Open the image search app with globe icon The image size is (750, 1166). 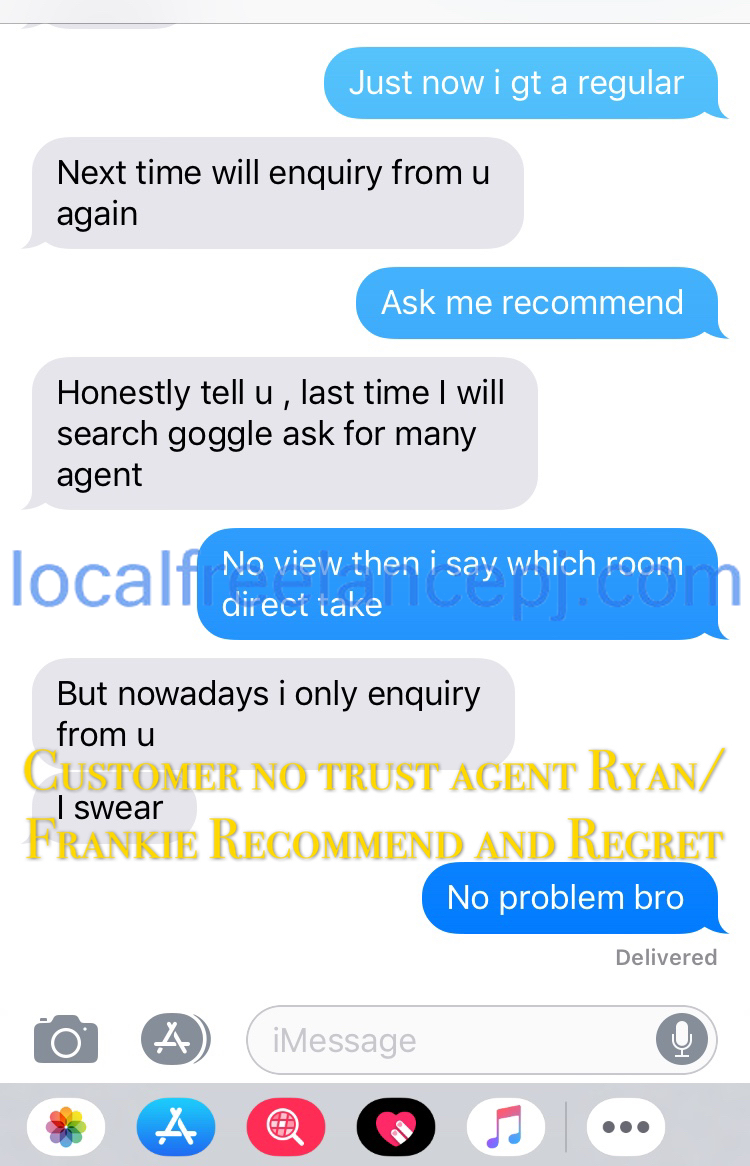point(286,1127)
